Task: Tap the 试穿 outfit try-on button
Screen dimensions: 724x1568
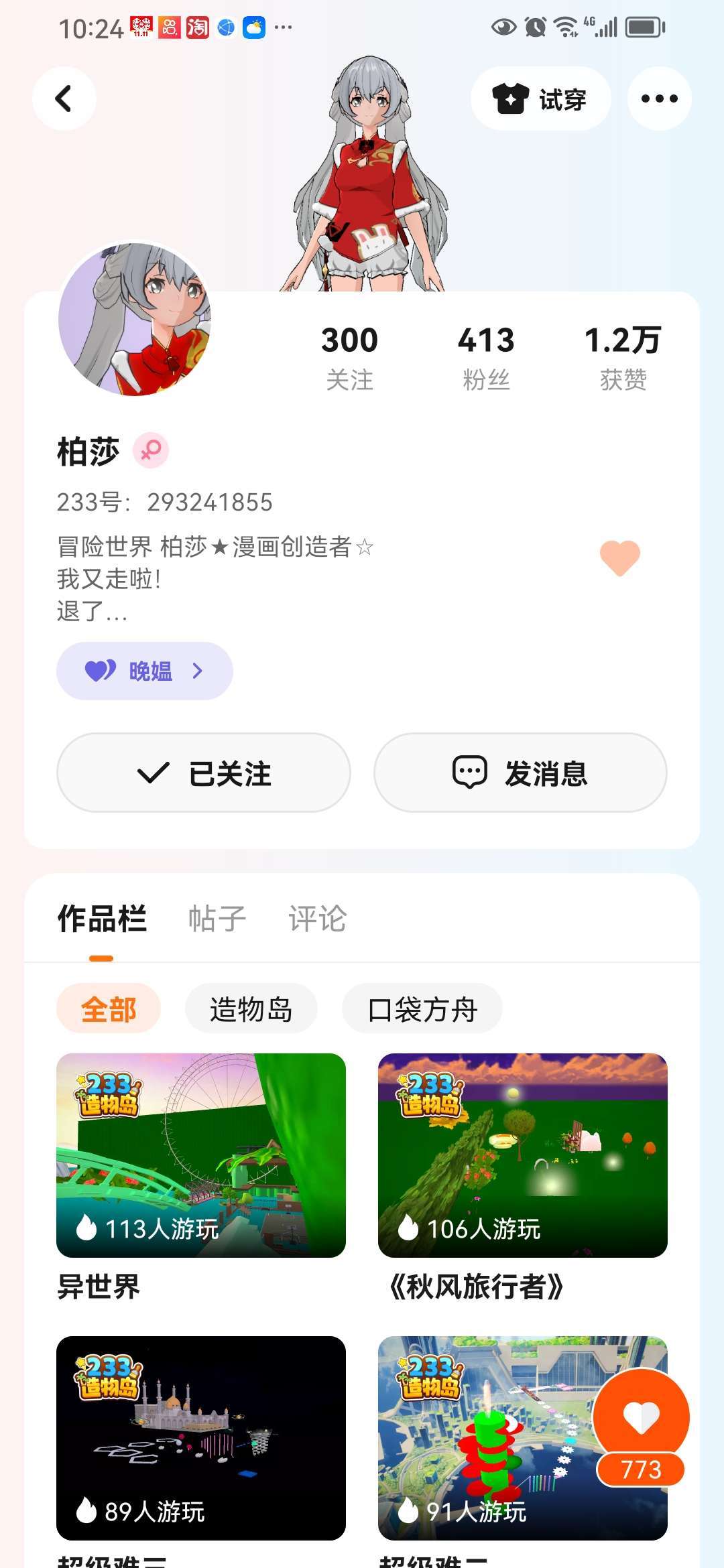Action: (540, 99)
